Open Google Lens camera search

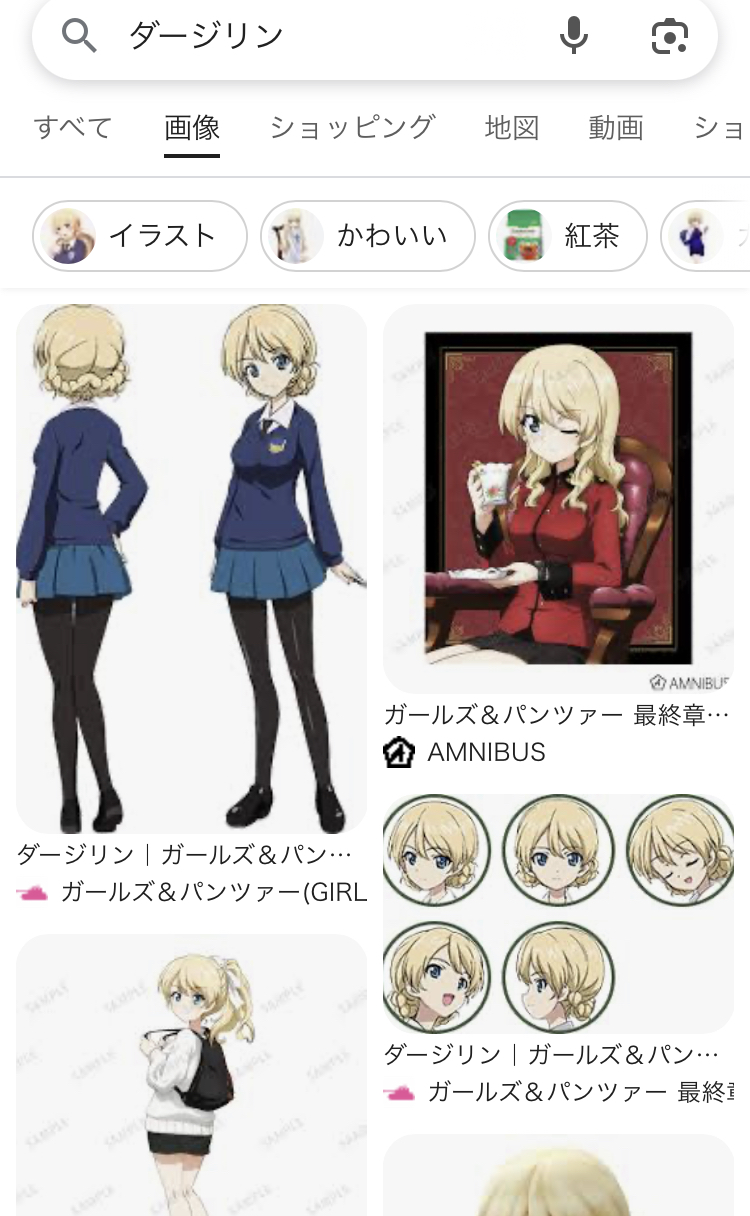click(669, 37)
